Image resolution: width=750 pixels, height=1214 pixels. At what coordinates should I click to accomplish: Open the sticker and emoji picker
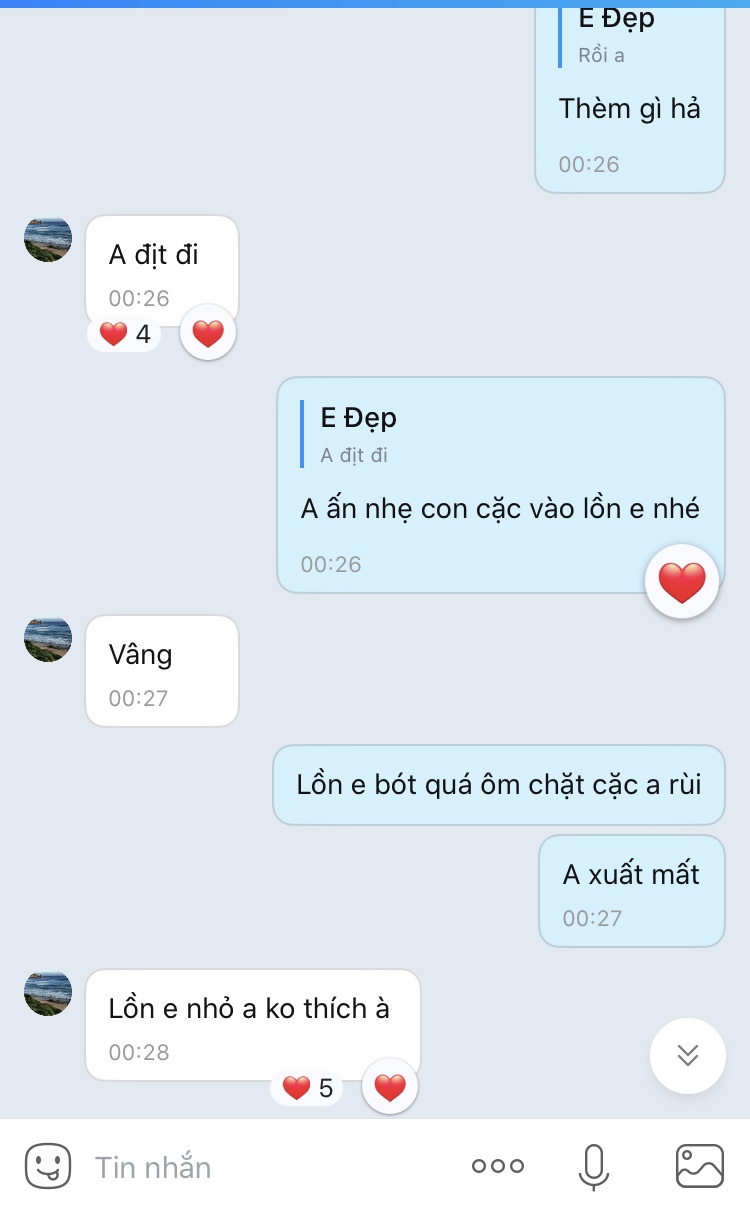(45, 1166)
